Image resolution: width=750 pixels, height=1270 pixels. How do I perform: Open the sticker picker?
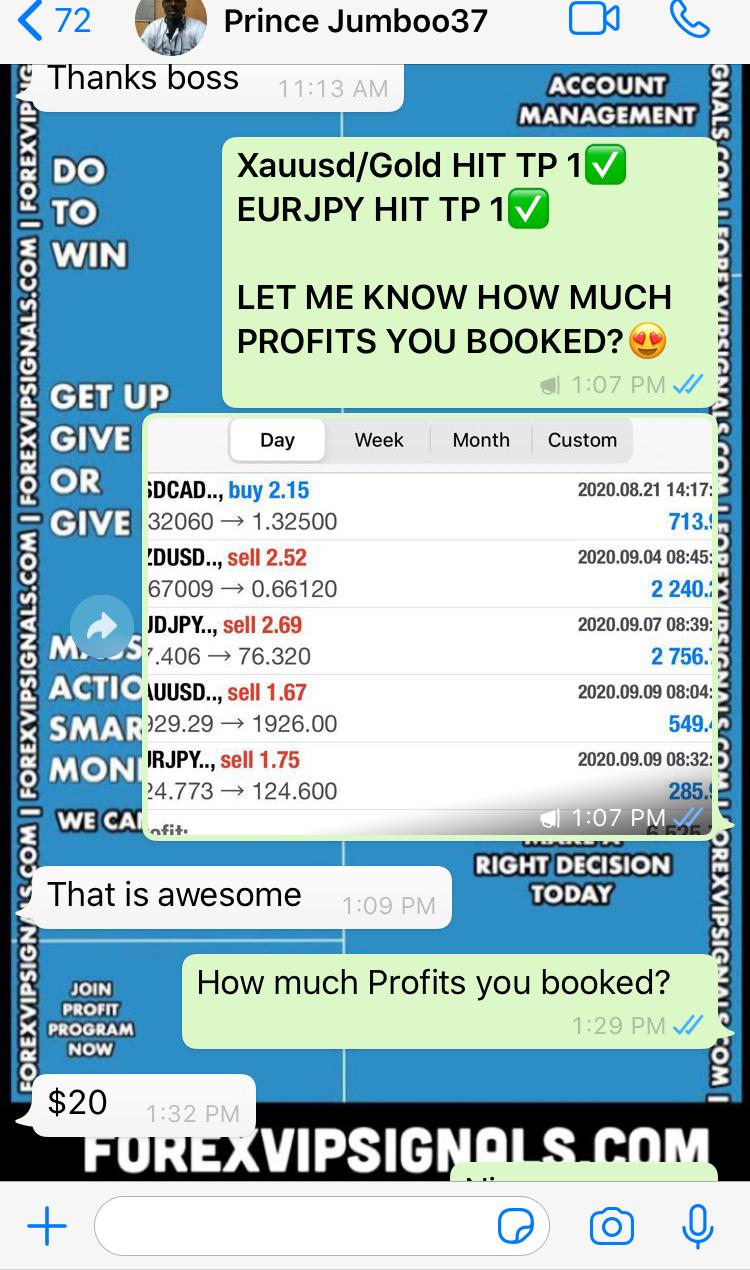click(515, 1226)
